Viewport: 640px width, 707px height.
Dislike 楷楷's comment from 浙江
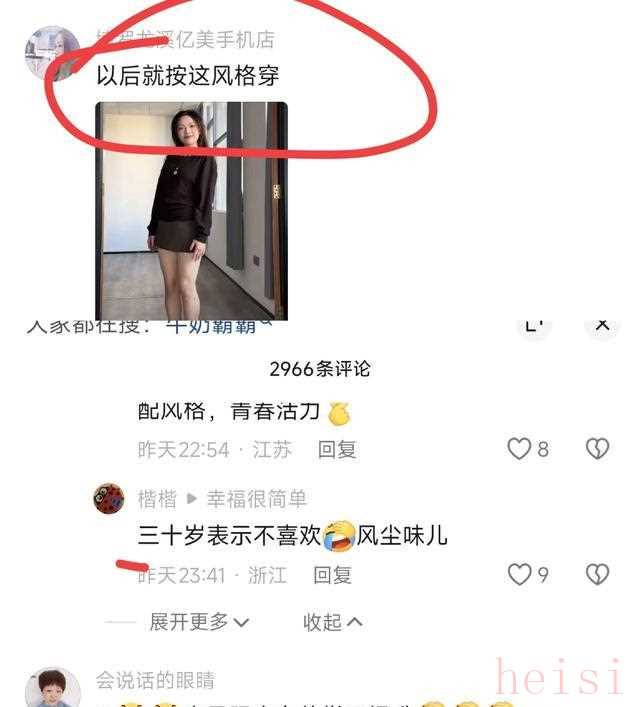(597, 574)
